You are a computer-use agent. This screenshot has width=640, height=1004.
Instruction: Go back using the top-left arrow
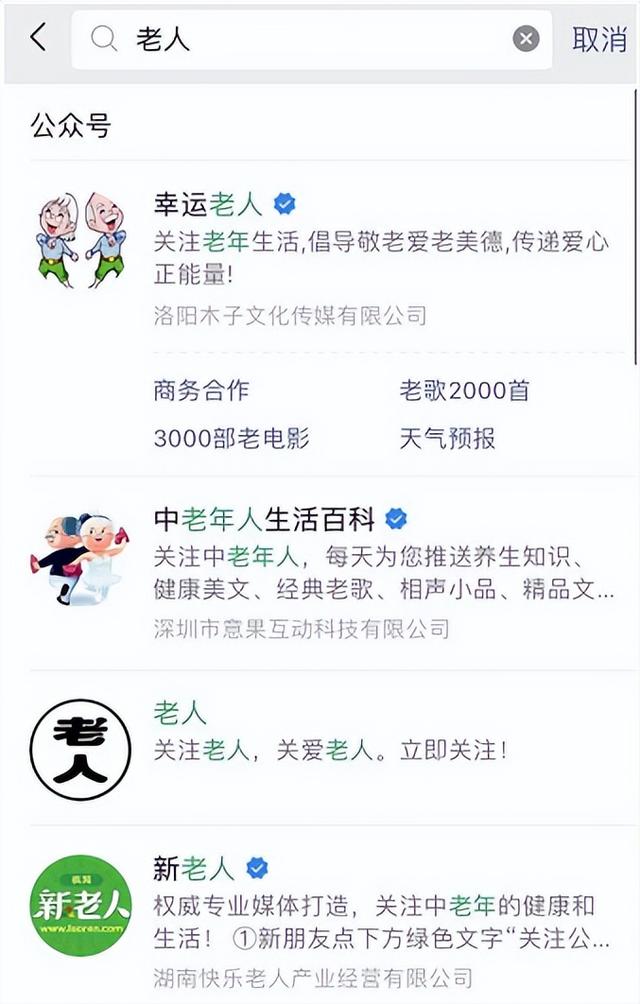(38, 39)
